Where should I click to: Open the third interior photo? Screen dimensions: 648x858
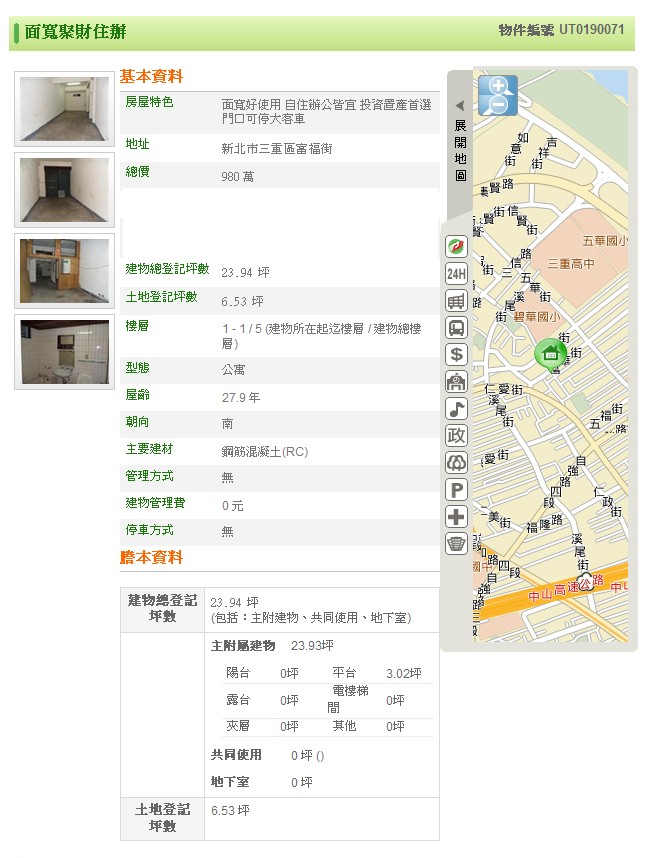coord(65,270)
